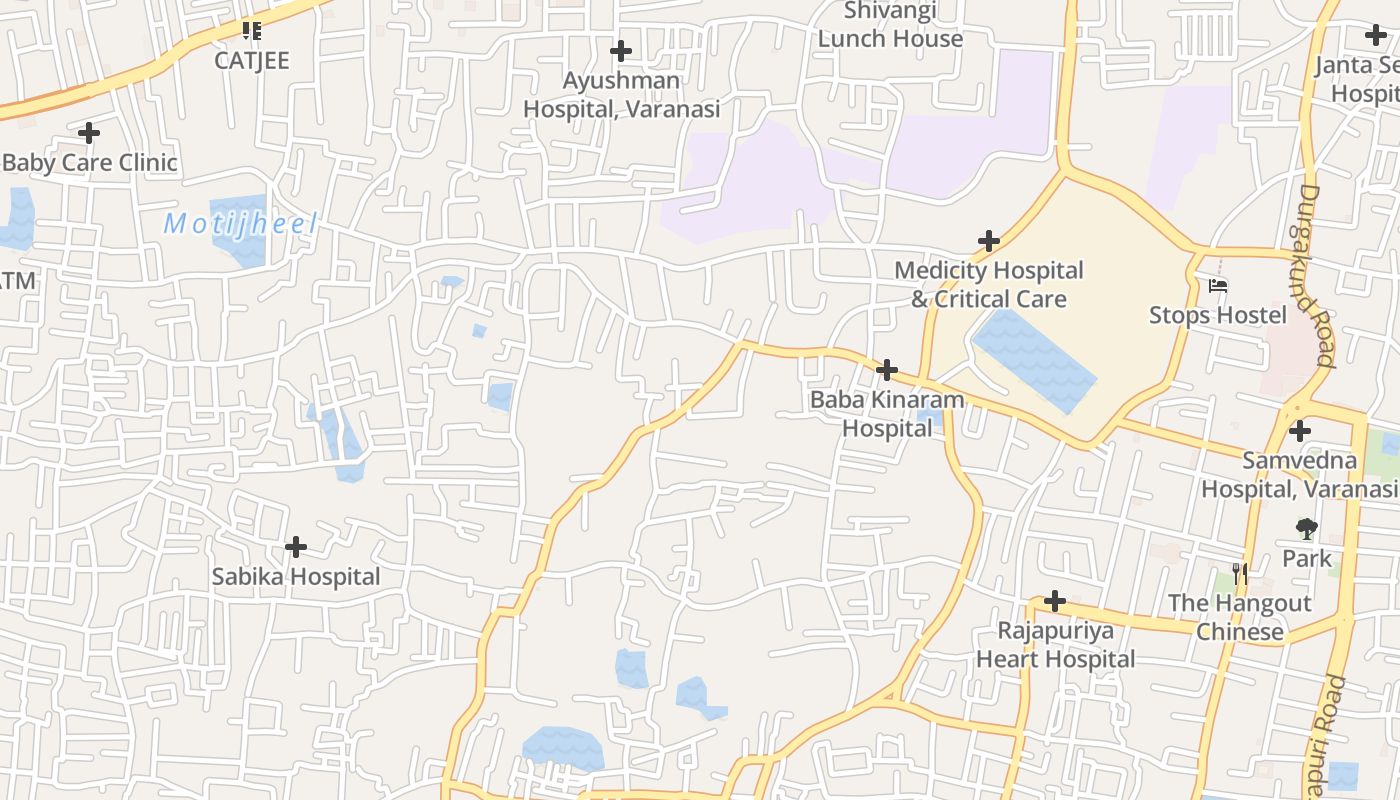The image size is (1400, 800).
Task: Open the Samvedna Hospital, Varanasi marker
Action: pyautogui.click(x=1300, y=431)
